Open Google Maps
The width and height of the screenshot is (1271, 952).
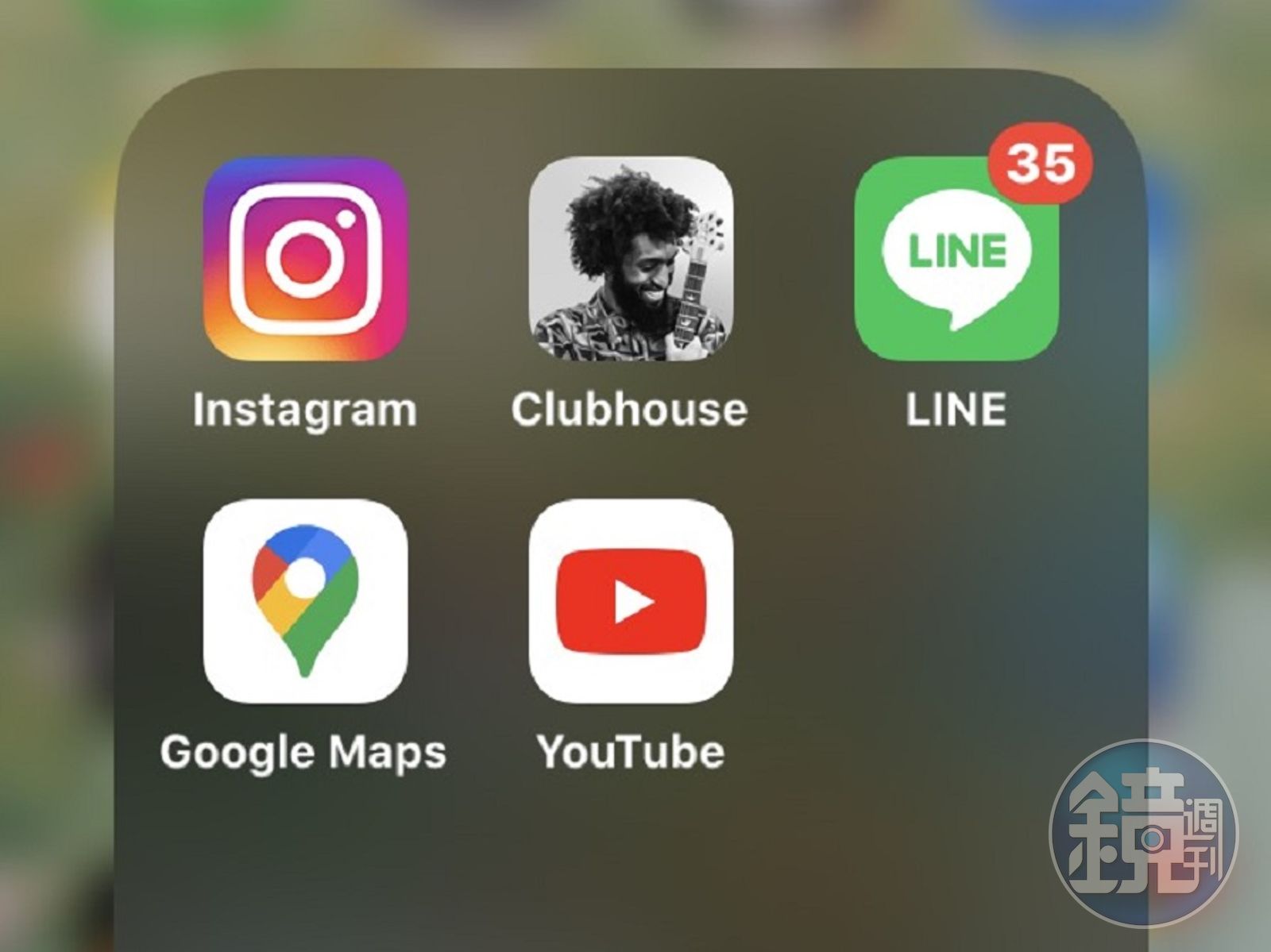coord(305,601)
